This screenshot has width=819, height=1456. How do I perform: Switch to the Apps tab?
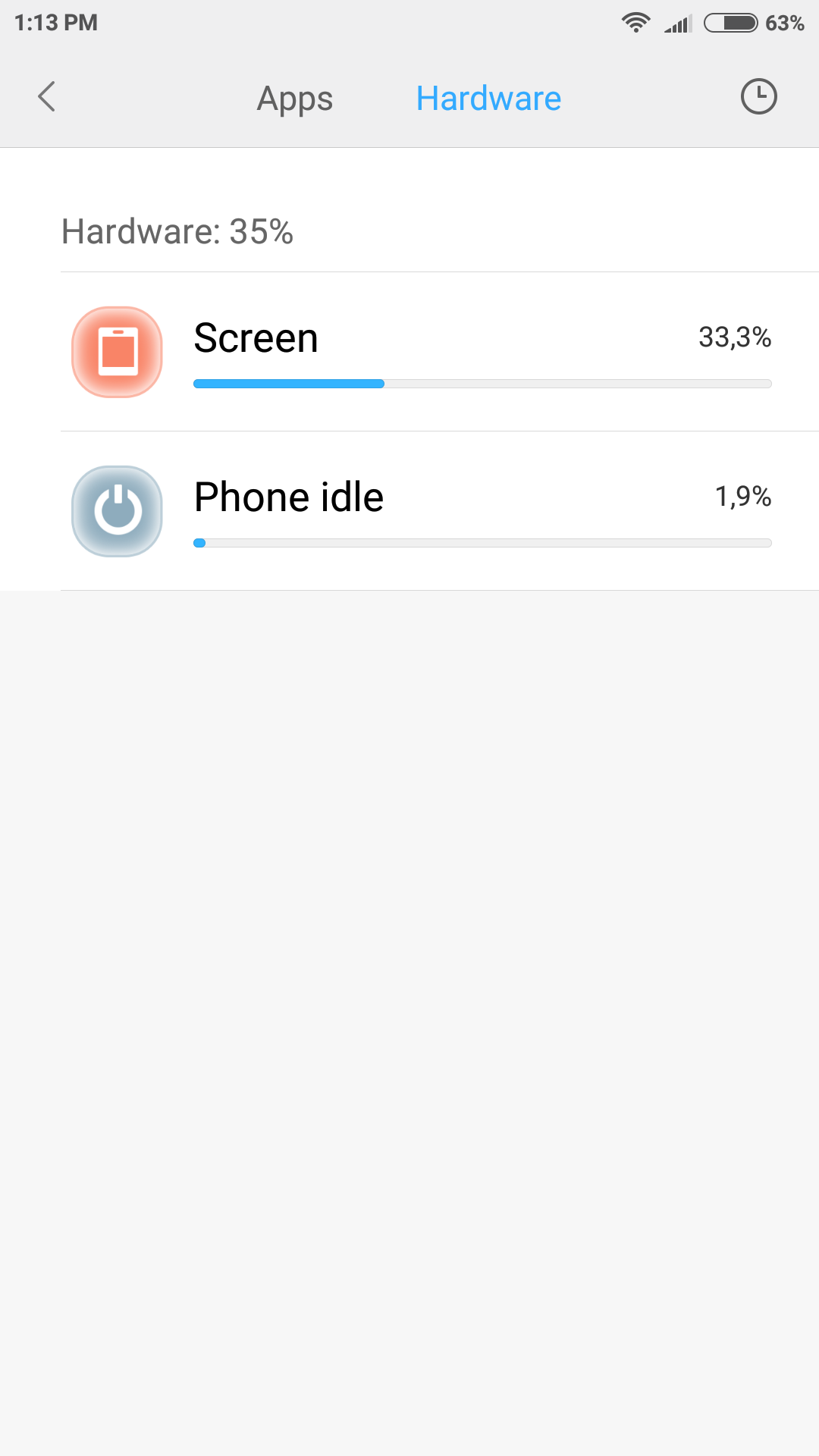pyautogui.click(x=294, y=99)
